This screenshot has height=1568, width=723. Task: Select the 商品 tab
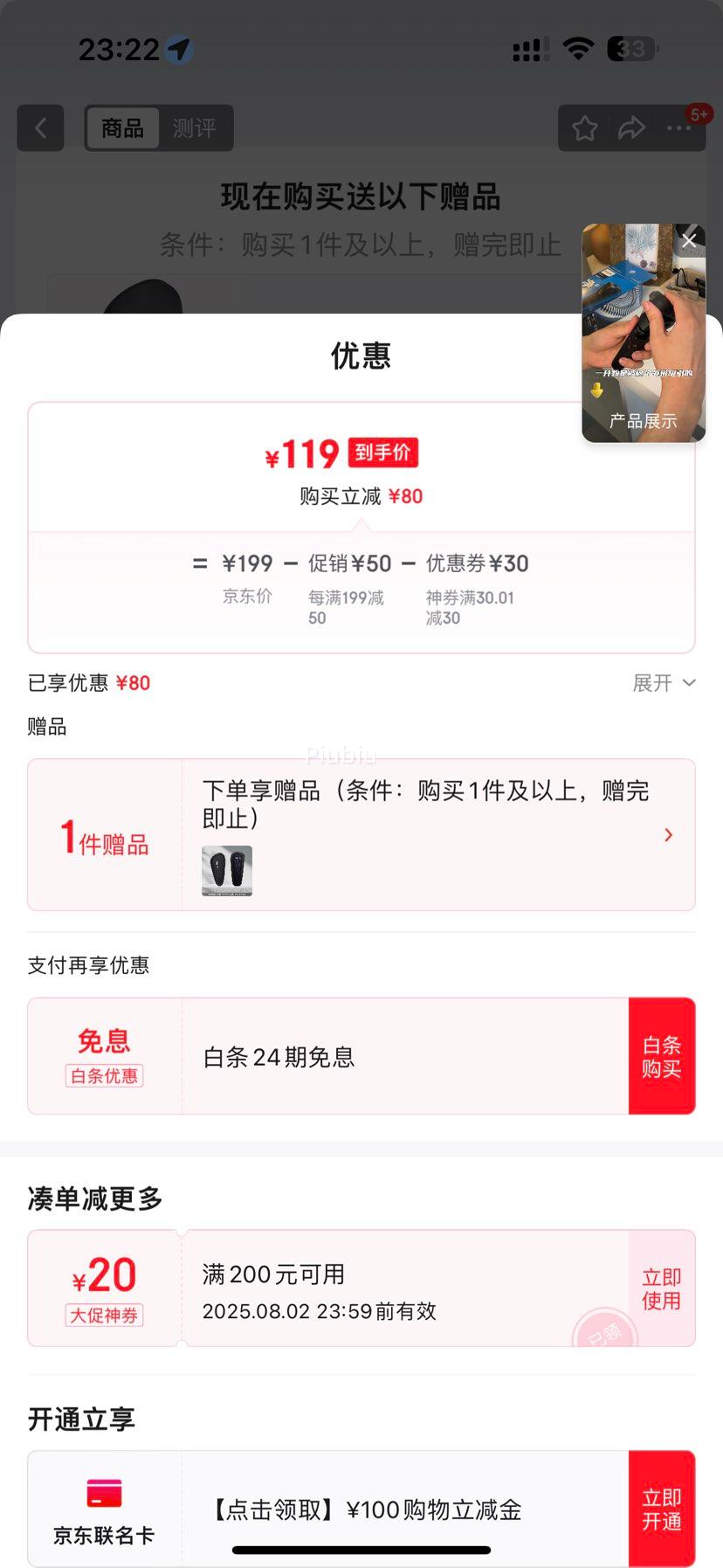(122, 128)
